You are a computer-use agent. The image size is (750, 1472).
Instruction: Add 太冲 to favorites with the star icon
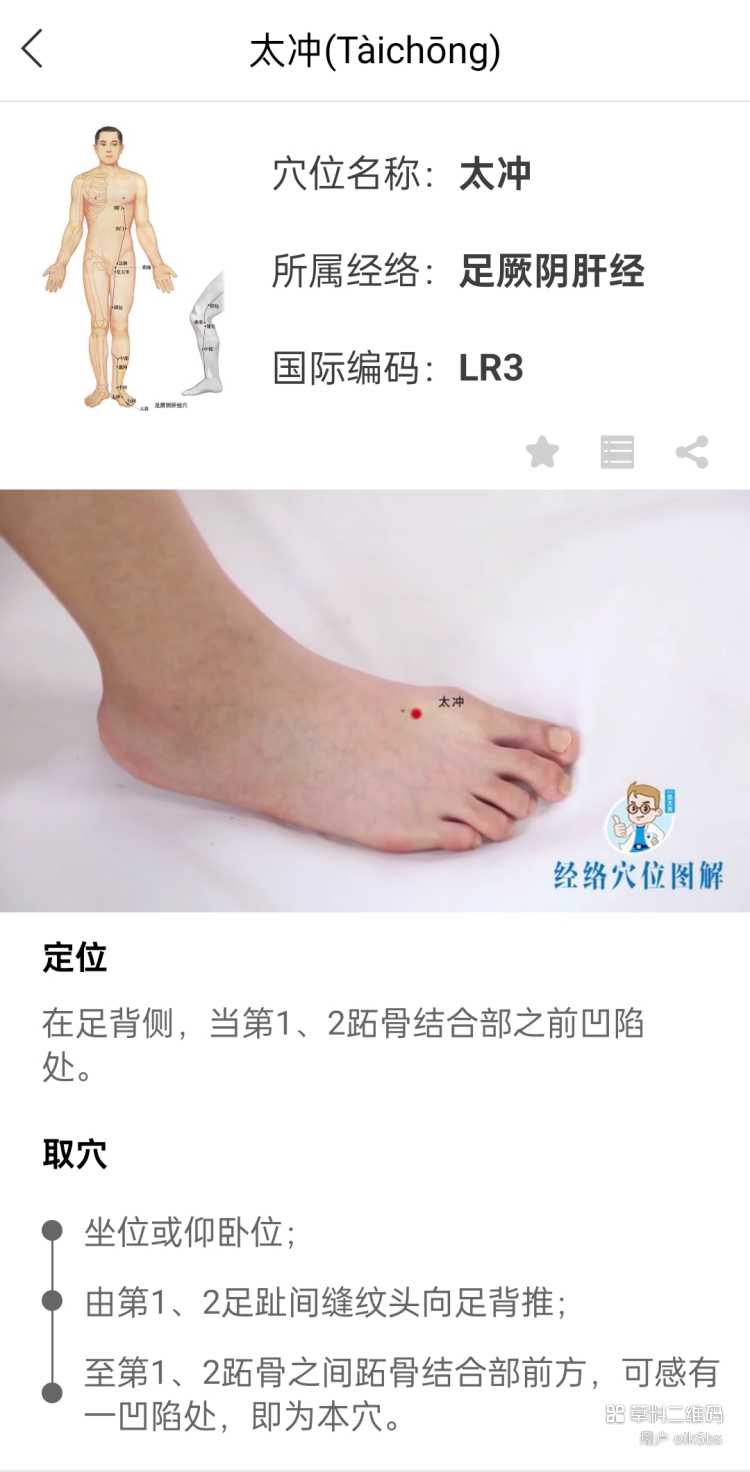tap(542, 452)
